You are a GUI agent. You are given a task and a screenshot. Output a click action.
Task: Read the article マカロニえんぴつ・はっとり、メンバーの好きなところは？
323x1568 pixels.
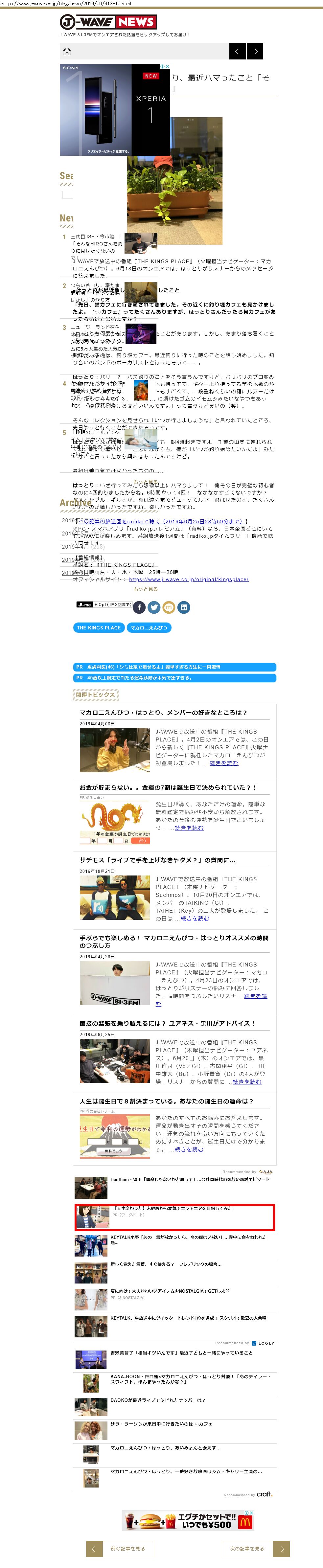(163, 712)
